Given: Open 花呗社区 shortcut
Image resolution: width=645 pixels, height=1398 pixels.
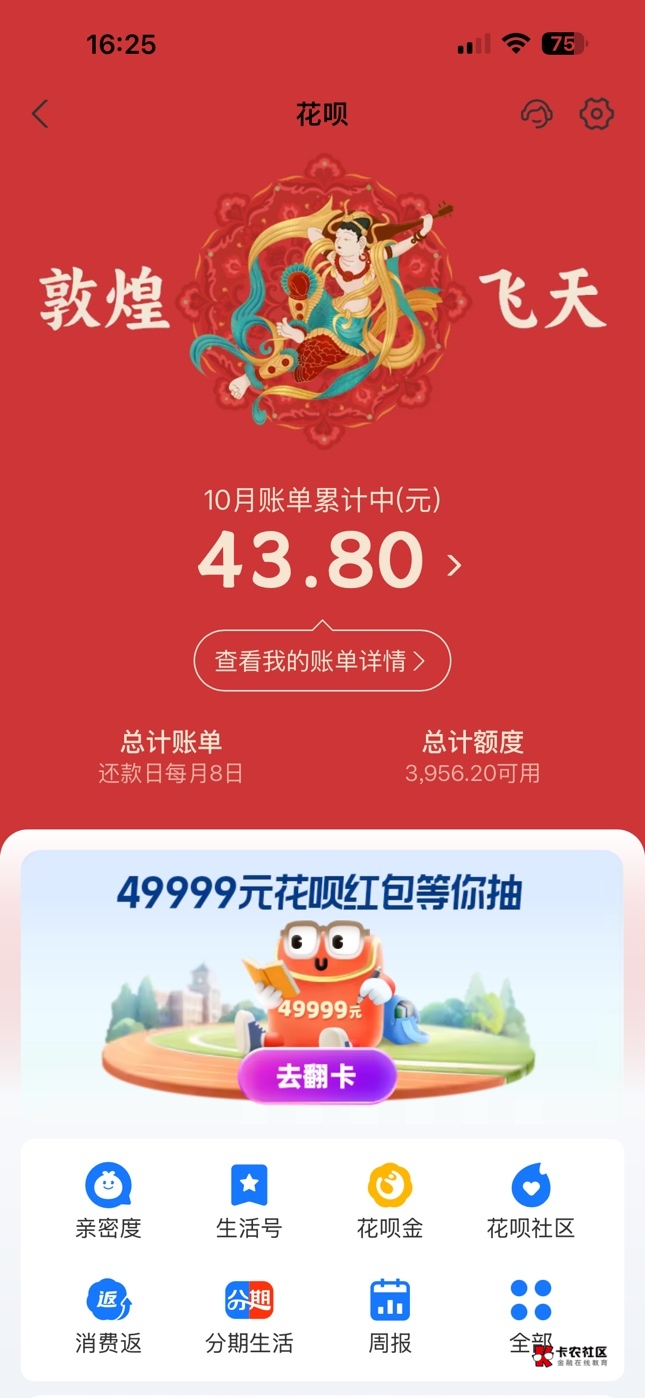Looking at the screenshot, I should [531, 1201].
